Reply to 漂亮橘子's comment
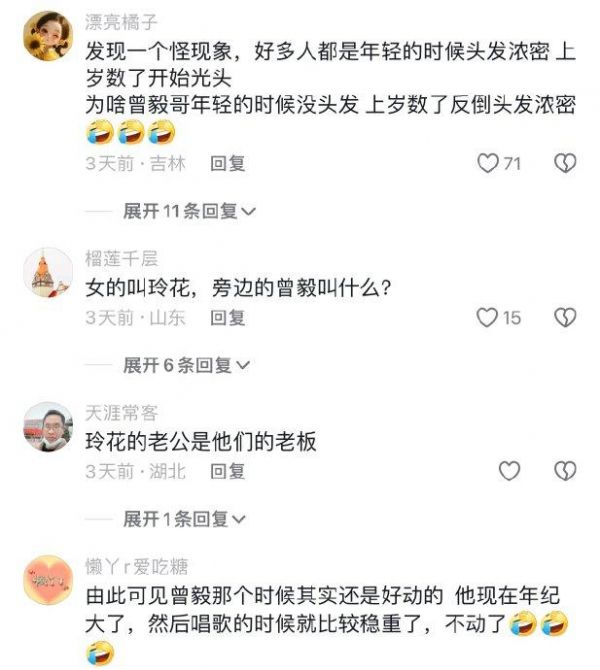Viewport: 600px width, 670px height. point(227,164)
